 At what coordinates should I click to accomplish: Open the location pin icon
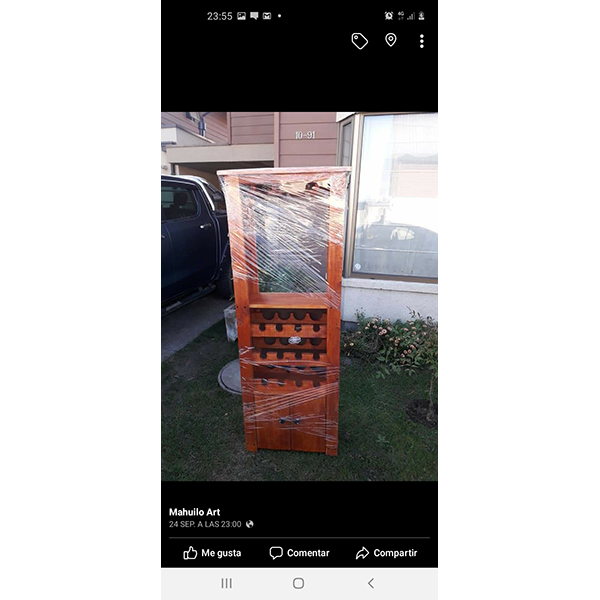click(390, 40)
